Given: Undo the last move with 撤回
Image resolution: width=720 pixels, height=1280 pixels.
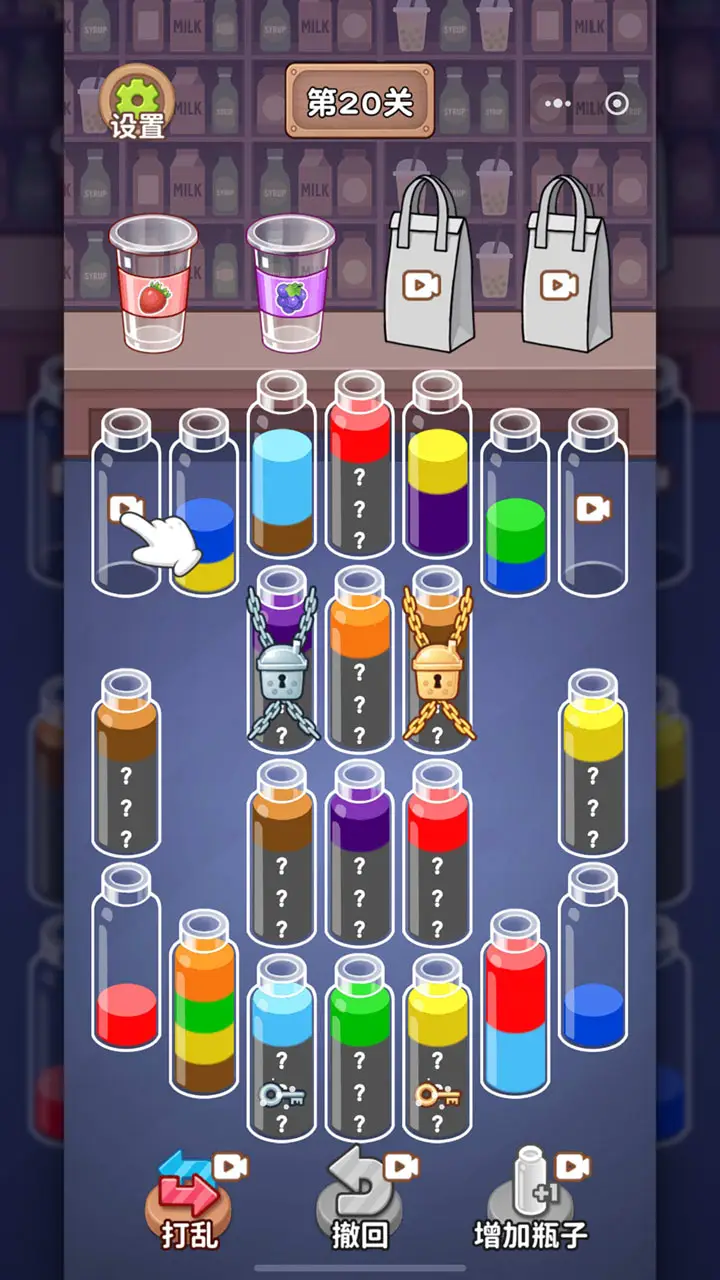Looking at the screenshot, I should [360, 1205].
